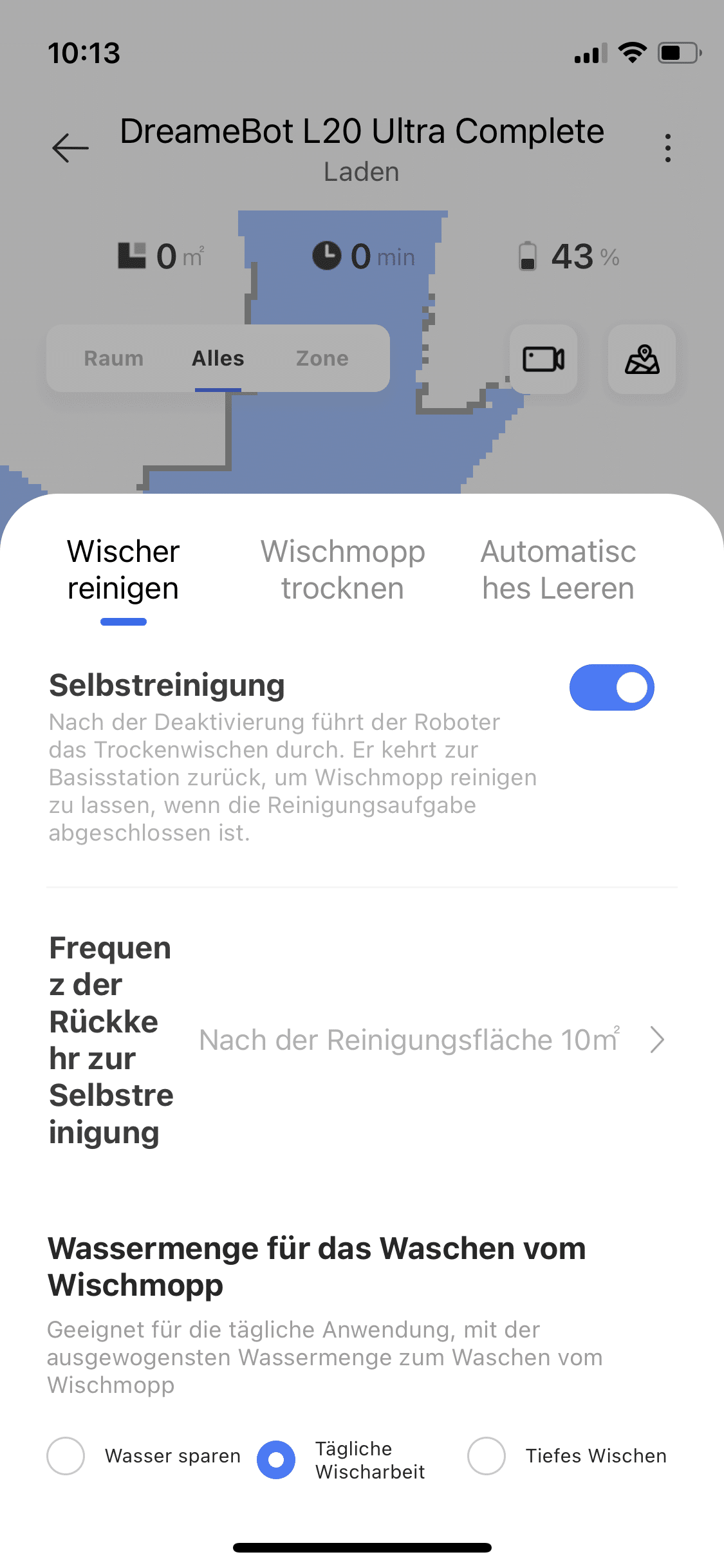Open the map management icon
724x1568 pixels.
(x=642, y=359)
